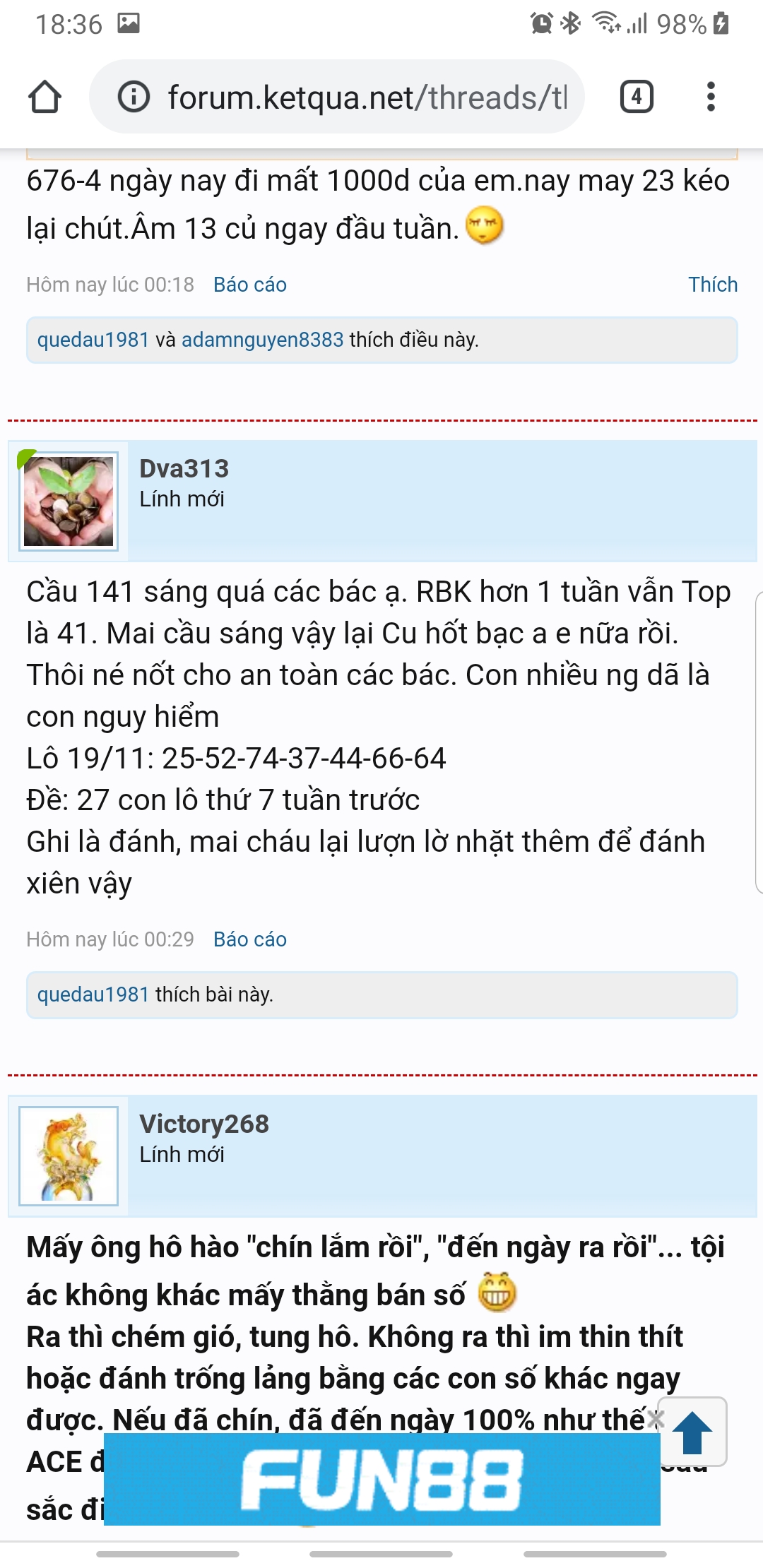Viewport: 763px width, 1568px height.
Task: Open Dva313's avatar picture
Action: point(69,501)
